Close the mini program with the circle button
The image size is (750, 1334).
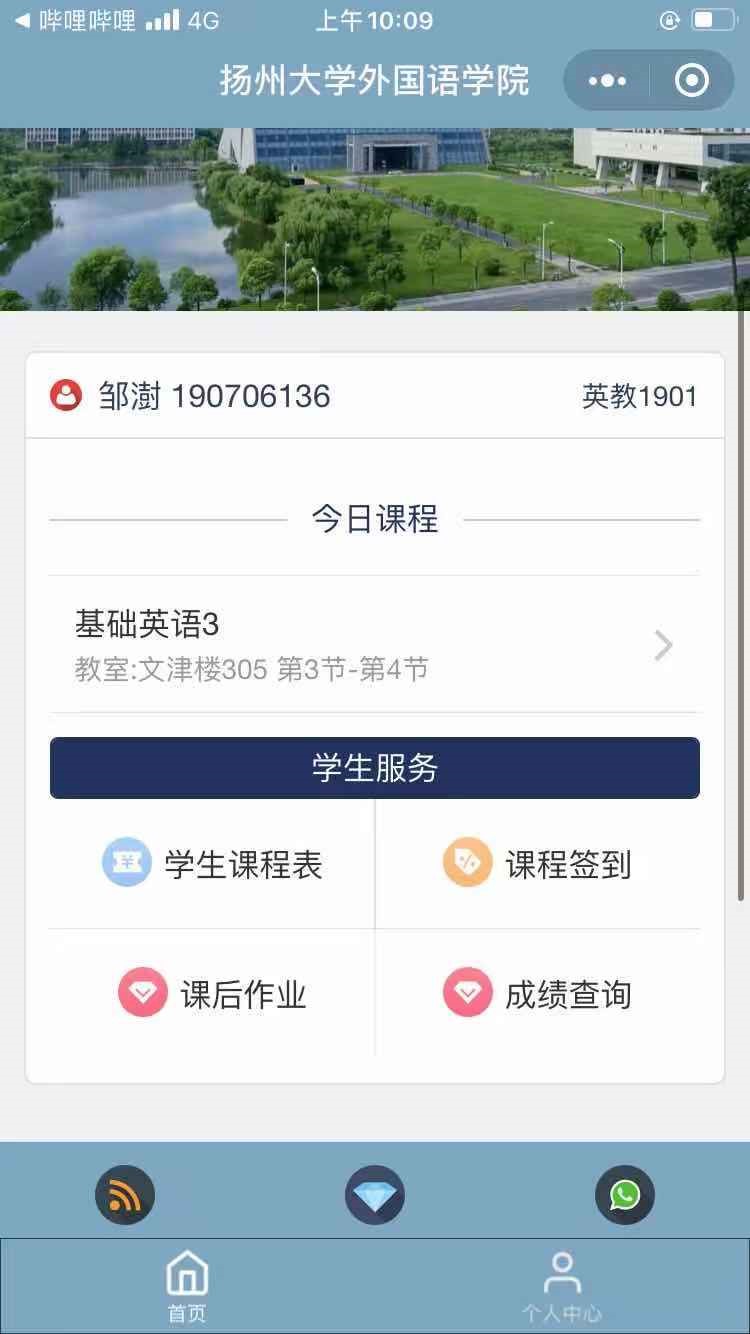pyautogui.click(x=692, y=81)
